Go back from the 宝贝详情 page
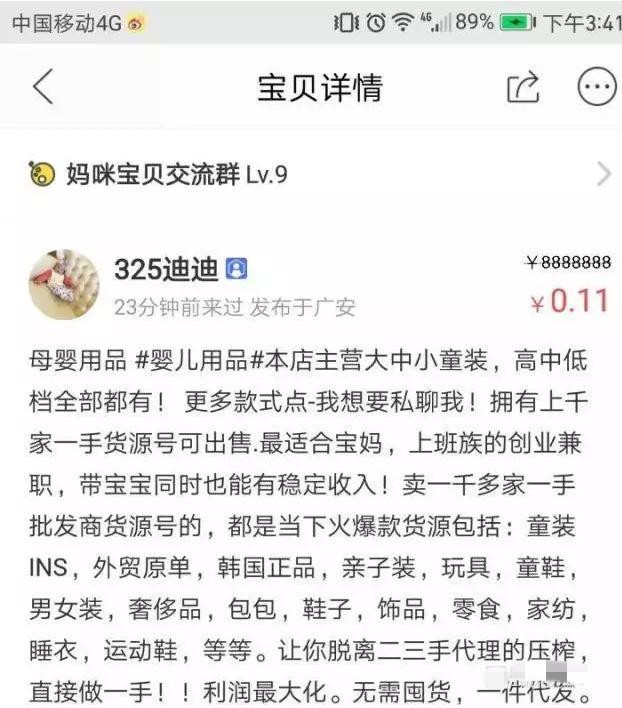Image resolution: width=622 pixels, height=708 pixels. (42, 88)
